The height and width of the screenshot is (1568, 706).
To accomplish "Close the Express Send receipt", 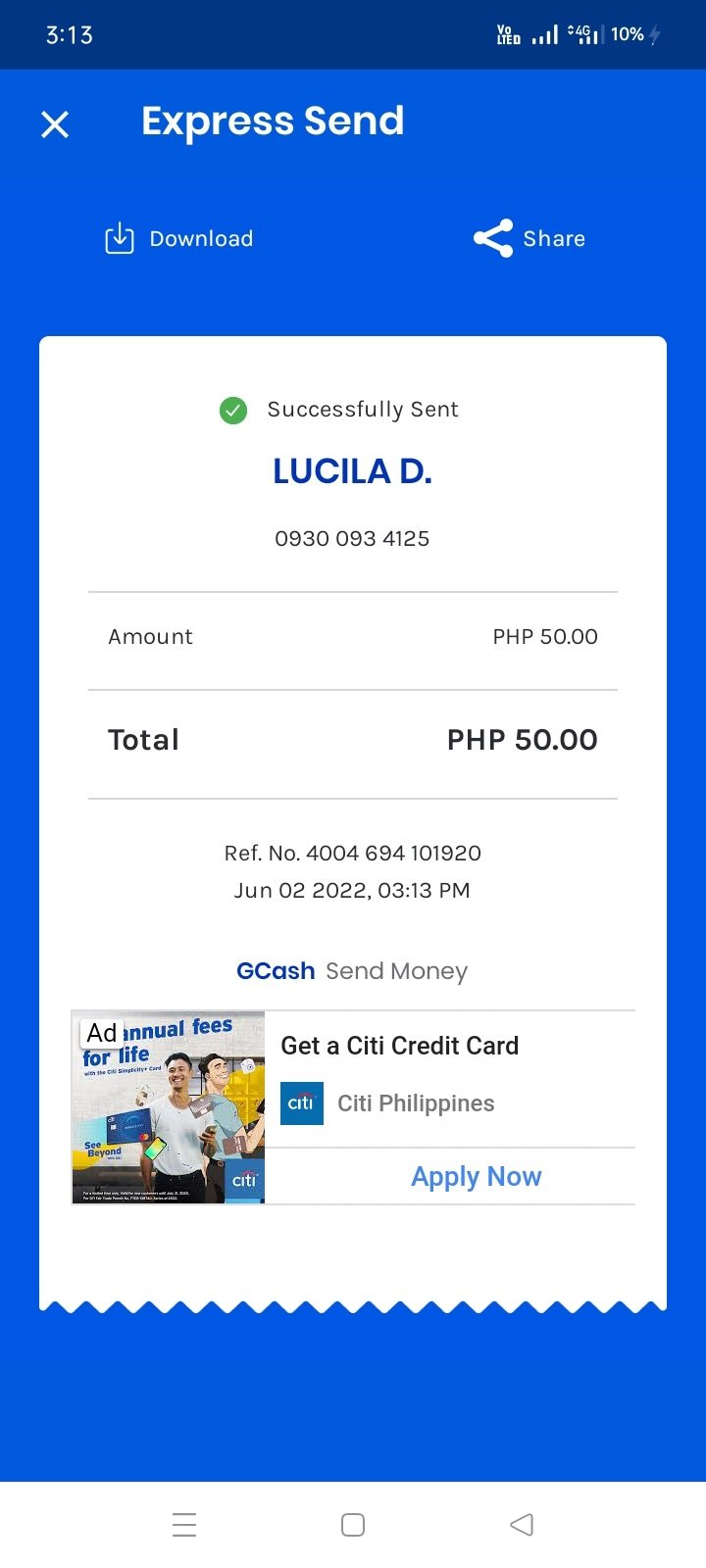I will (x=55, y=124).
